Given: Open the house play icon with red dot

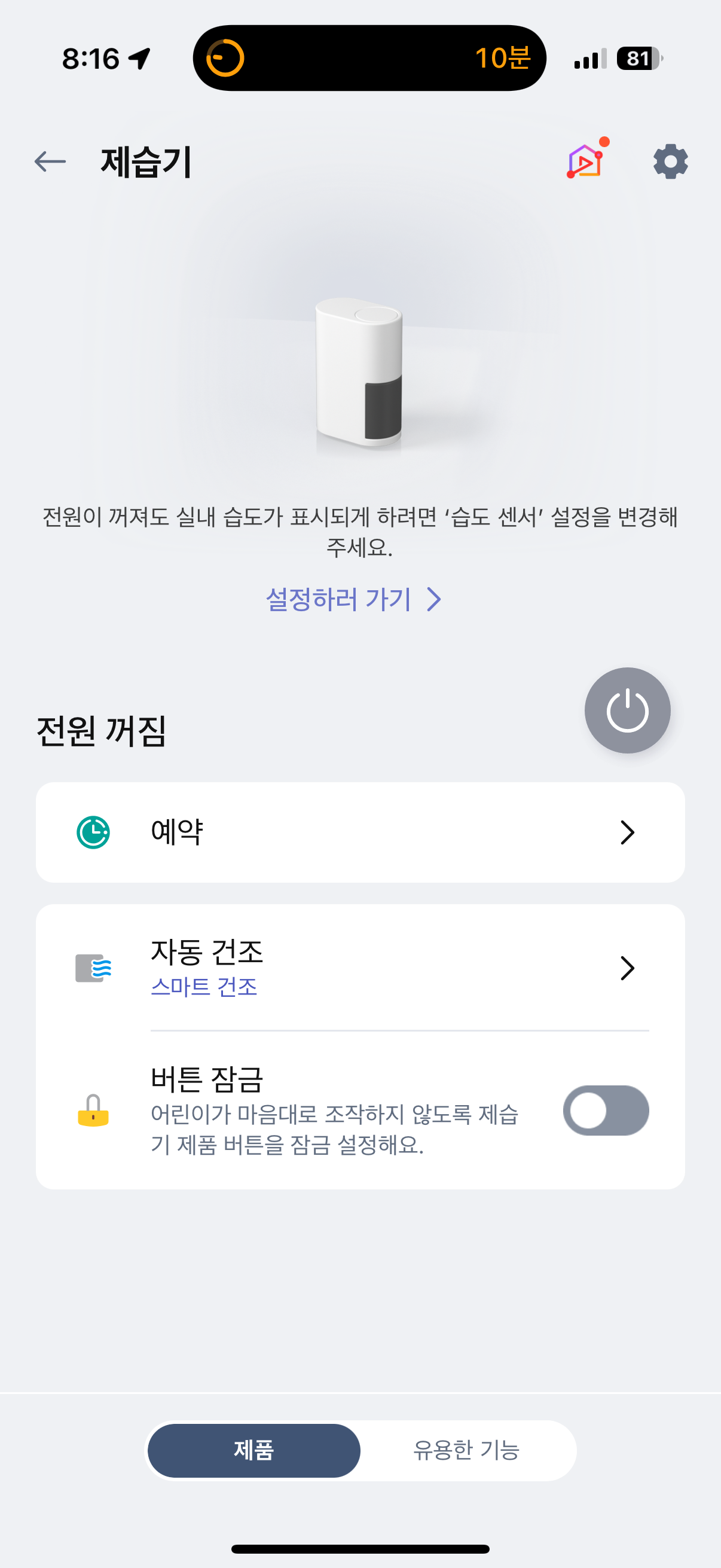Looking at the screenshot, I should tap(586, 159).
